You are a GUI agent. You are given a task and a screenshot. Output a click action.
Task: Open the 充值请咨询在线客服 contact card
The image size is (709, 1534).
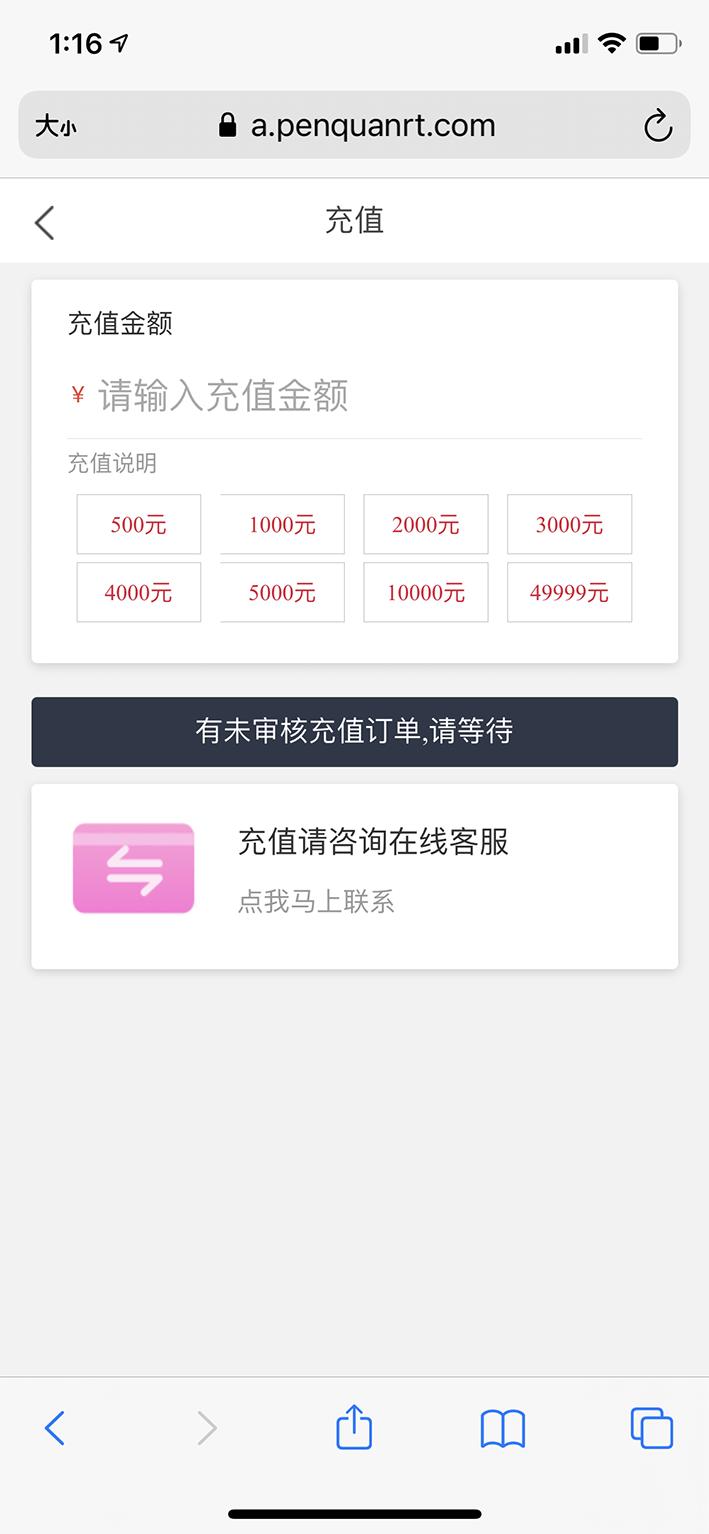point(355,876)
